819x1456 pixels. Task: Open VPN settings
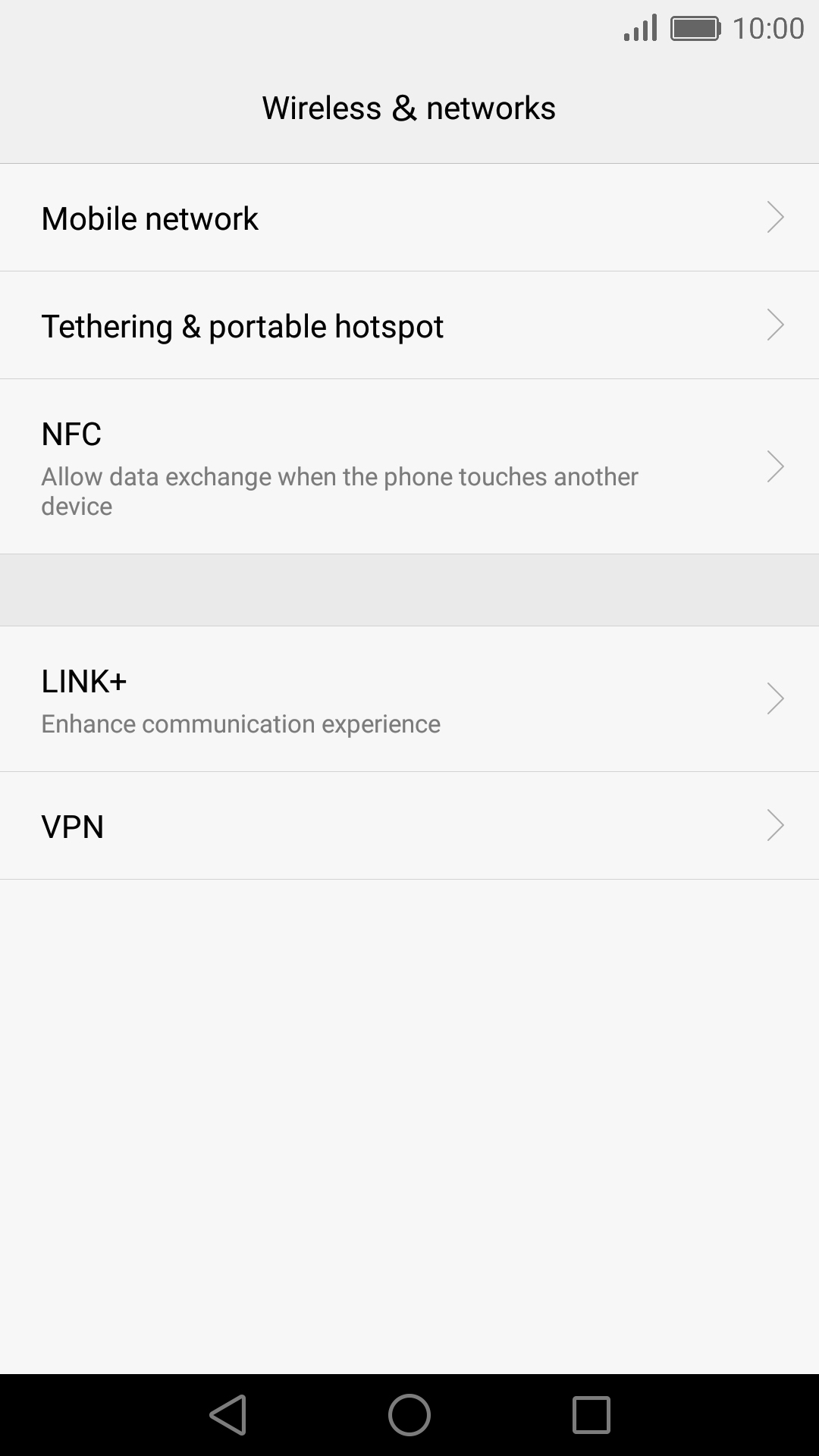click(409, 826)
